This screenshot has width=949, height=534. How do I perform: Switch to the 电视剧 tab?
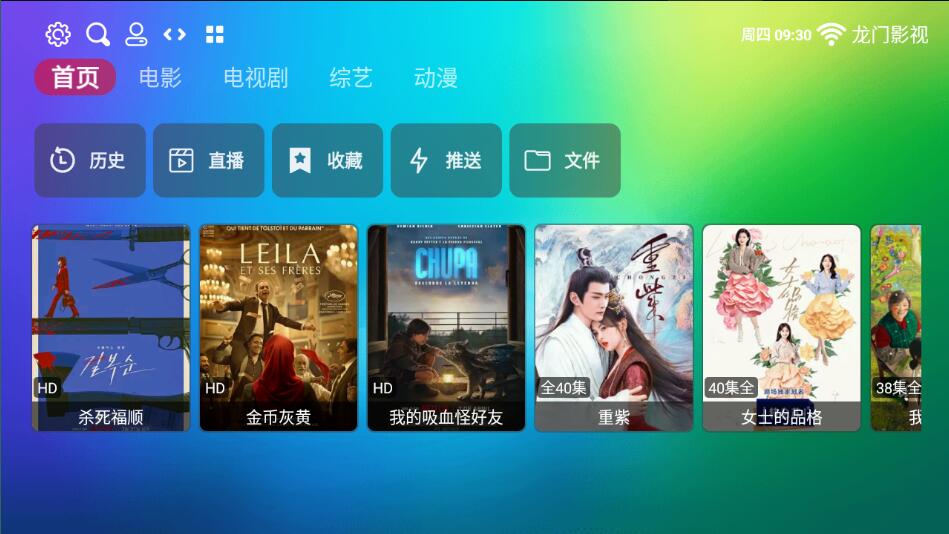pyautogui.click(x=255, y=78)
